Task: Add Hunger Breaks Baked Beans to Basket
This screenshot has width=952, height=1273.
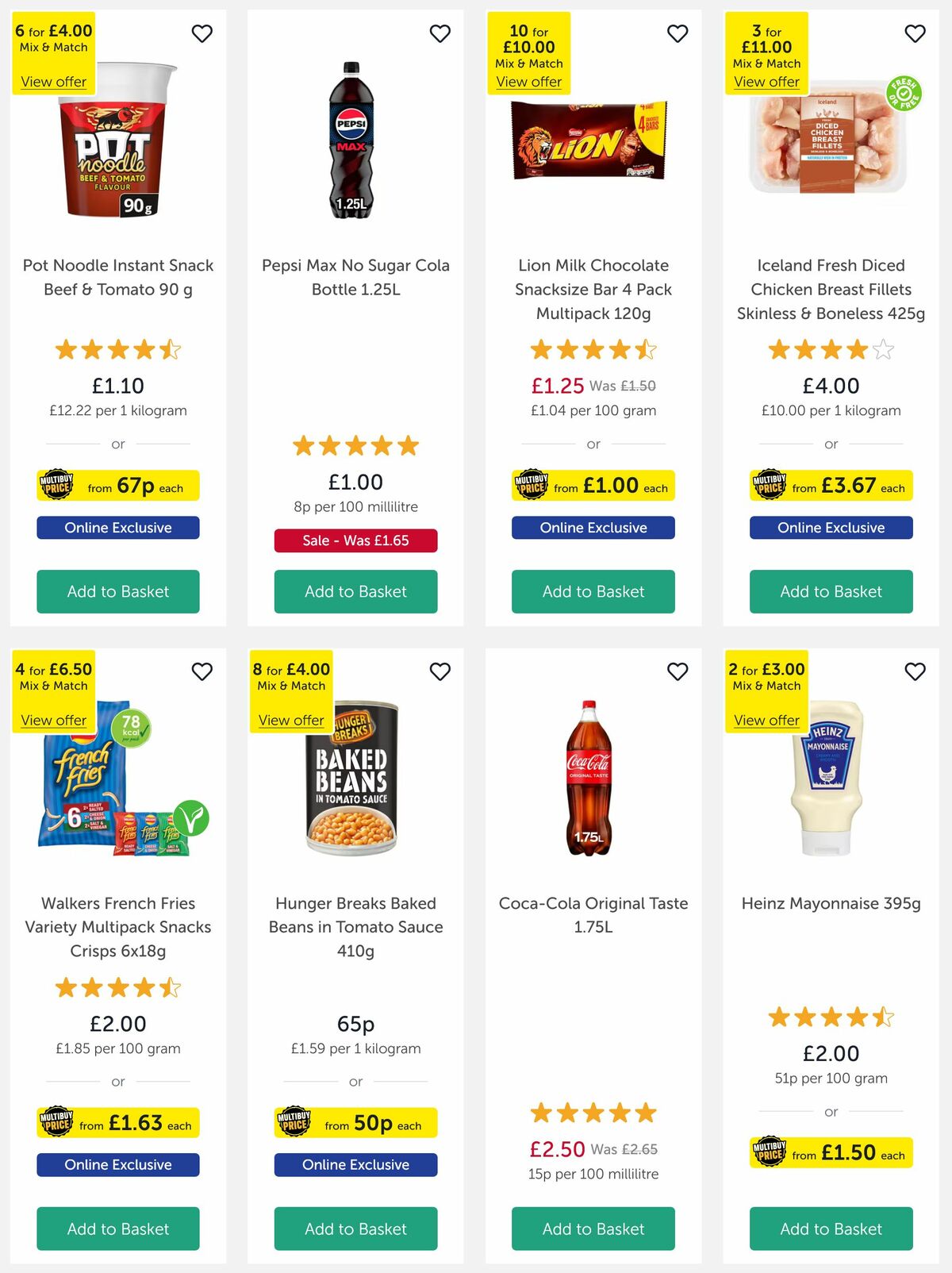Action: (355, 1229)
